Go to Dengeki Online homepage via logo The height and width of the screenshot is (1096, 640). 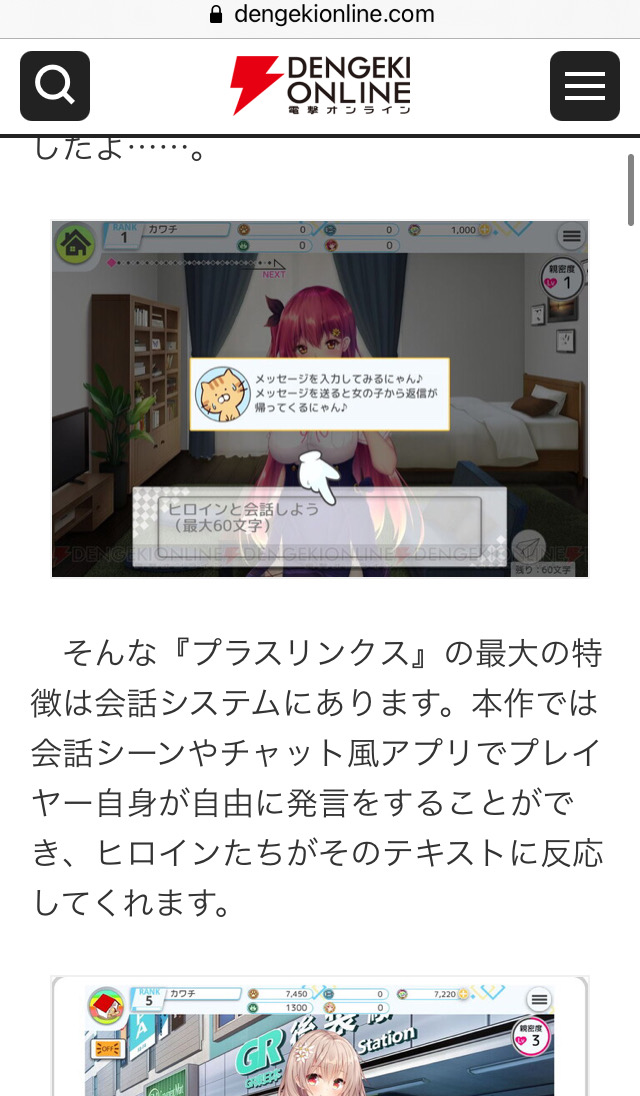tap(320, 86)
